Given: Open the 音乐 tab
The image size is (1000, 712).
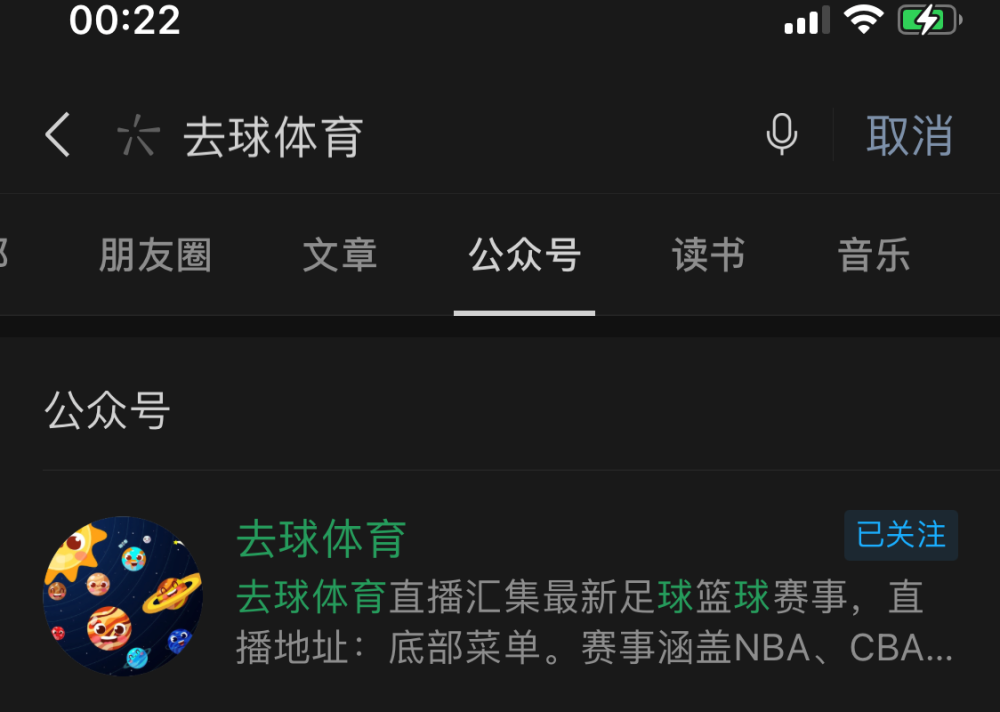Looking at the screenshot, I should [873, 256].
